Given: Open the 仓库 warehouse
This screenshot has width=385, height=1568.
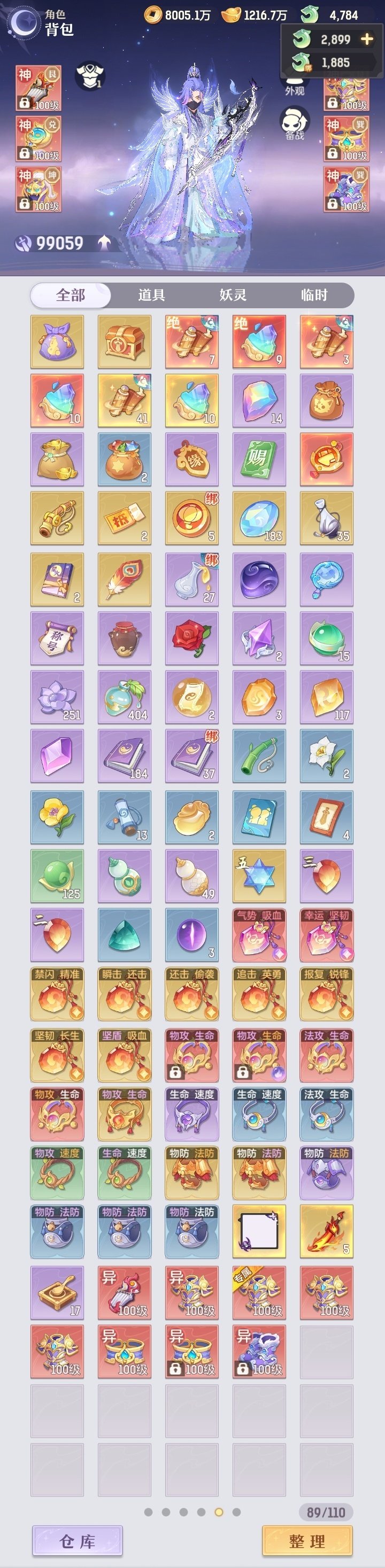Looking at the screenshot, I should tap(78, 1541).
